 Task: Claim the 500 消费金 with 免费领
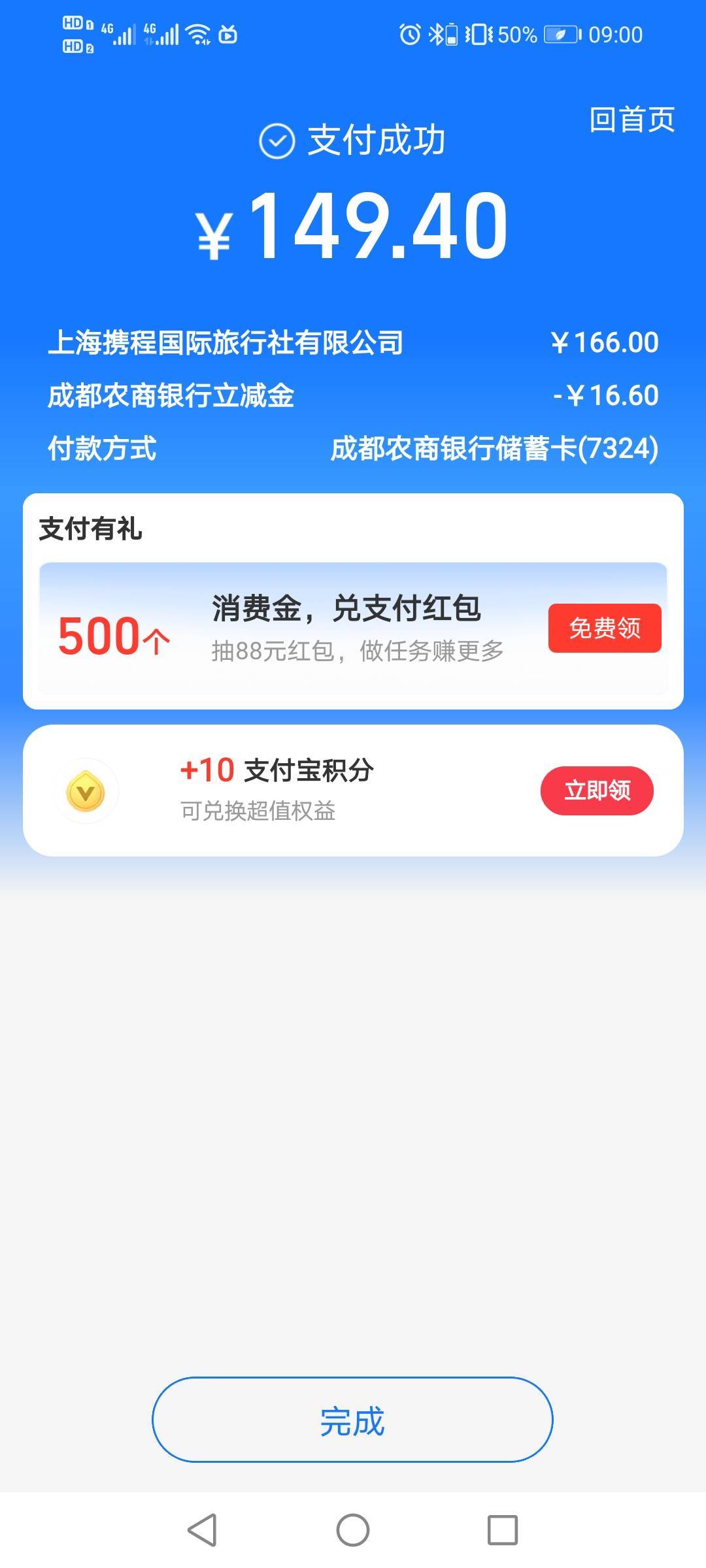click(x=605, y=628)
